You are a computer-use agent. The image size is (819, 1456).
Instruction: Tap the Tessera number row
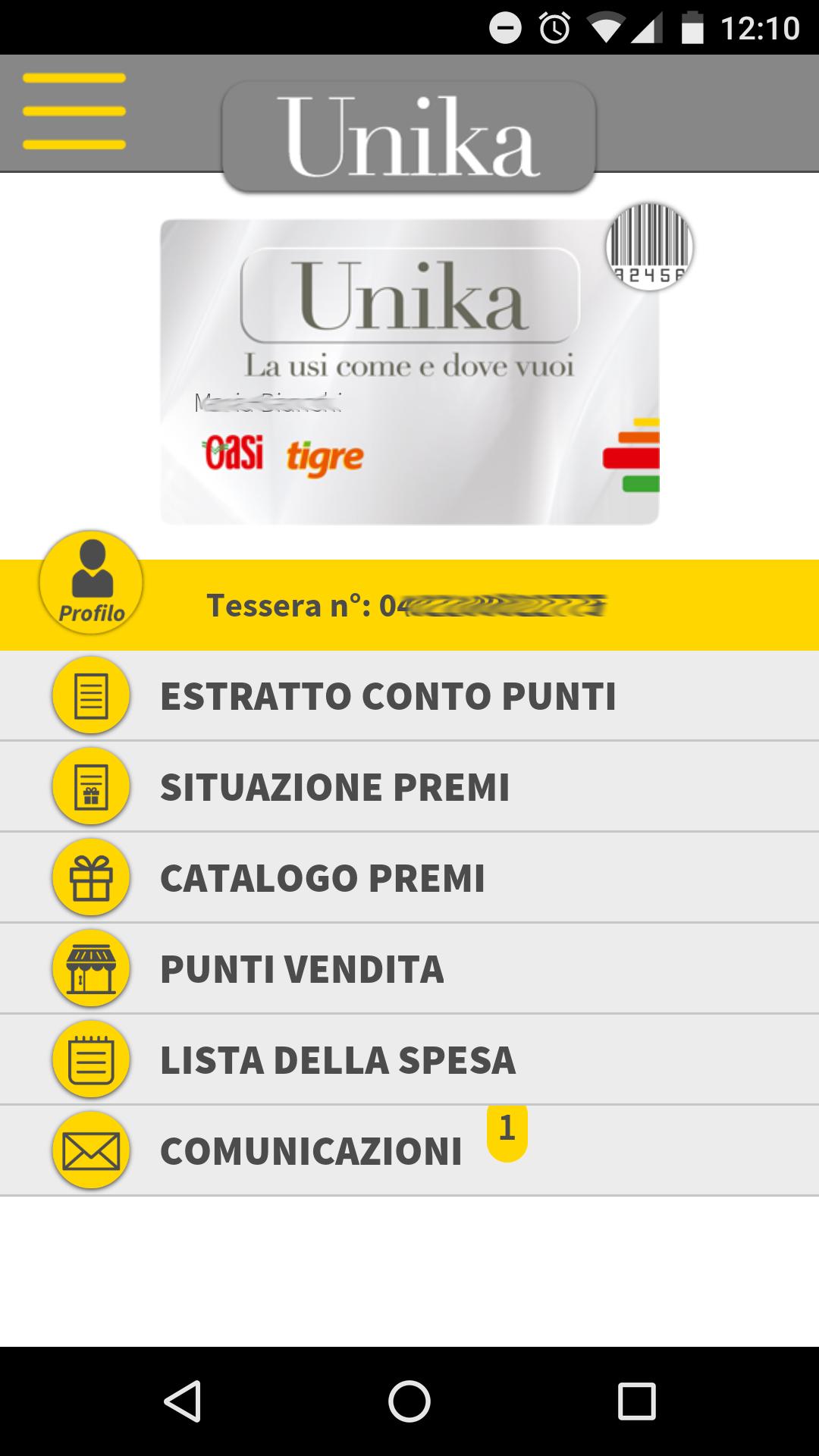click(x=409, y=604)
